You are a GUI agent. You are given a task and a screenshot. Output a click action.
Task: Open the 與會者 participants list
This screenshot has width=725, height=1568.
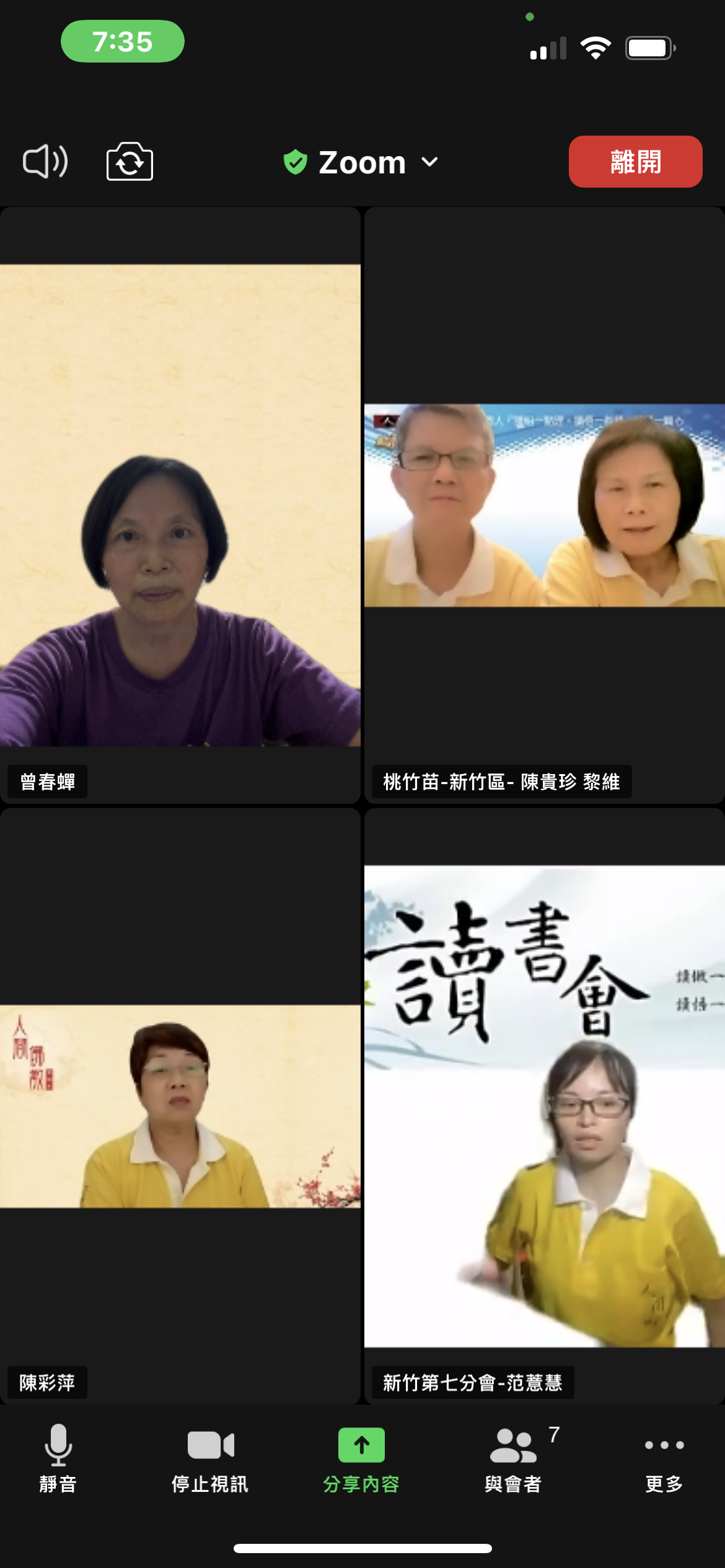coord(513,1458)
